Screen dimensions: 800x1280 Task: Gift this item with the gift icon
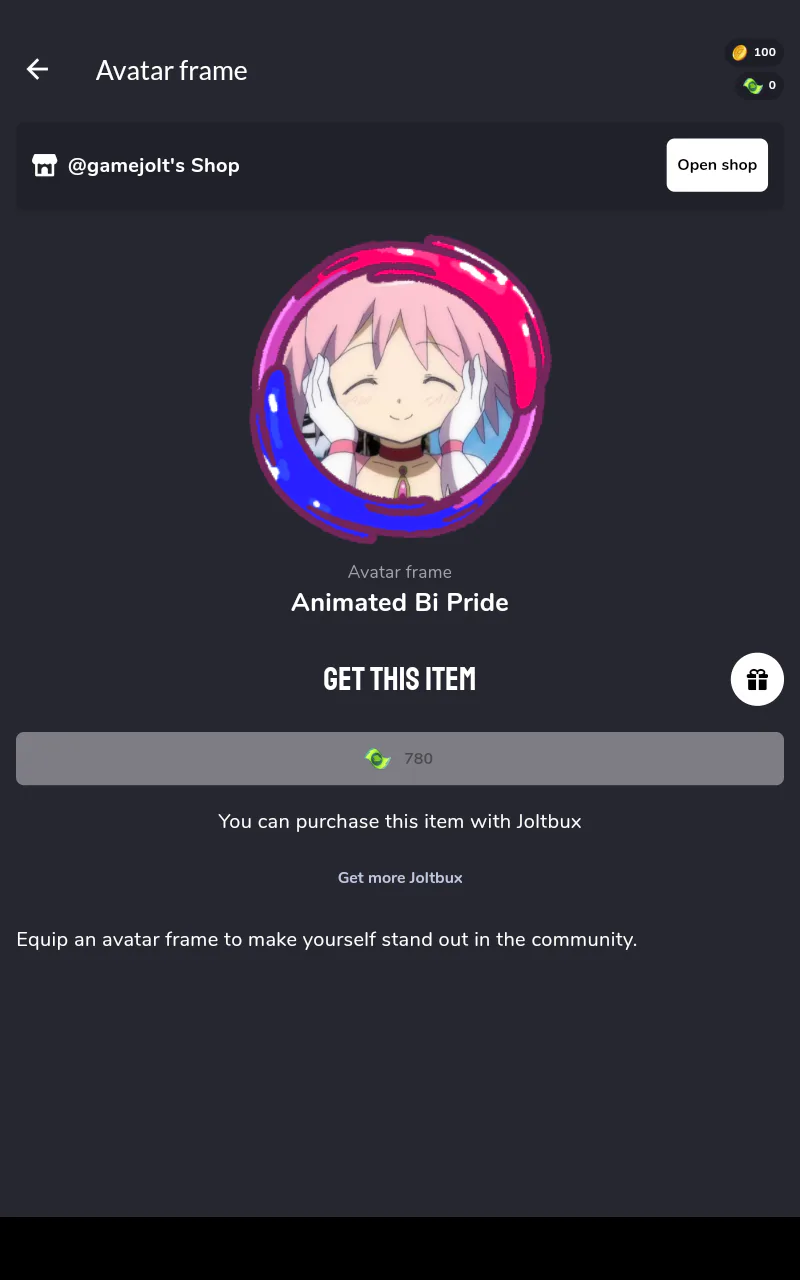(x=757, y=680)
